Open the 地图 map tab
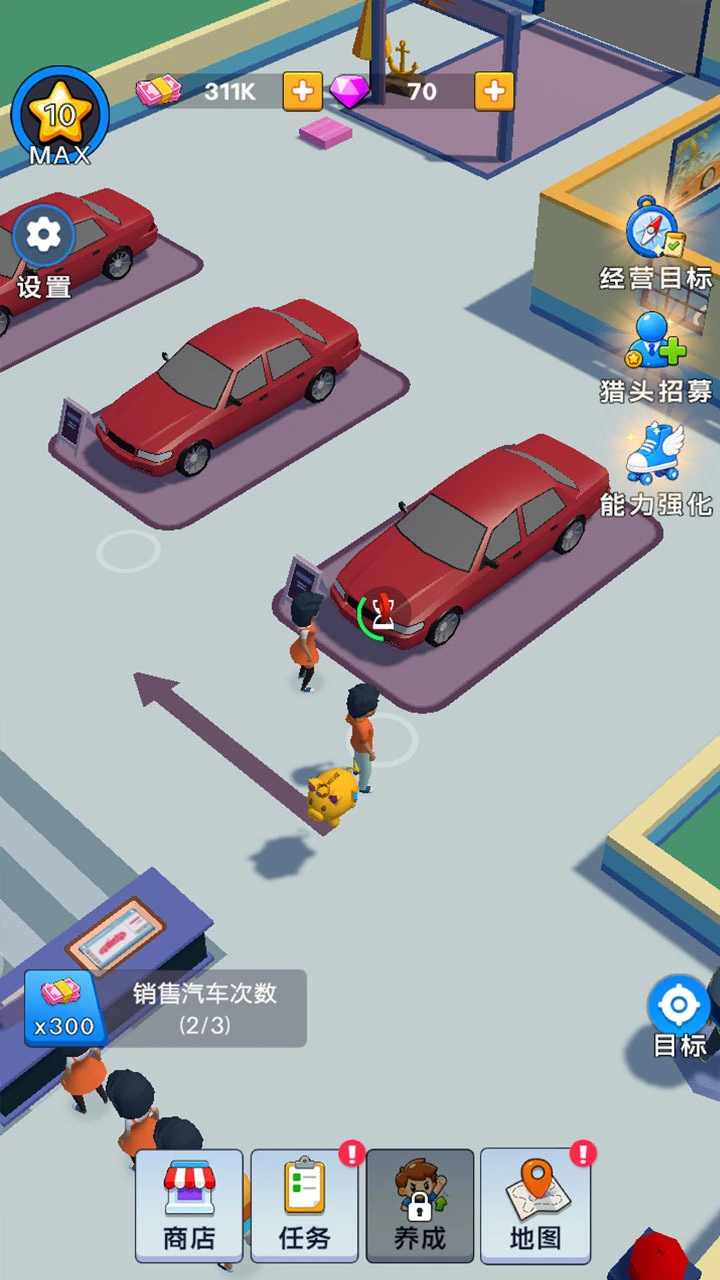The image size is (720, 1280). [535, 1205]
